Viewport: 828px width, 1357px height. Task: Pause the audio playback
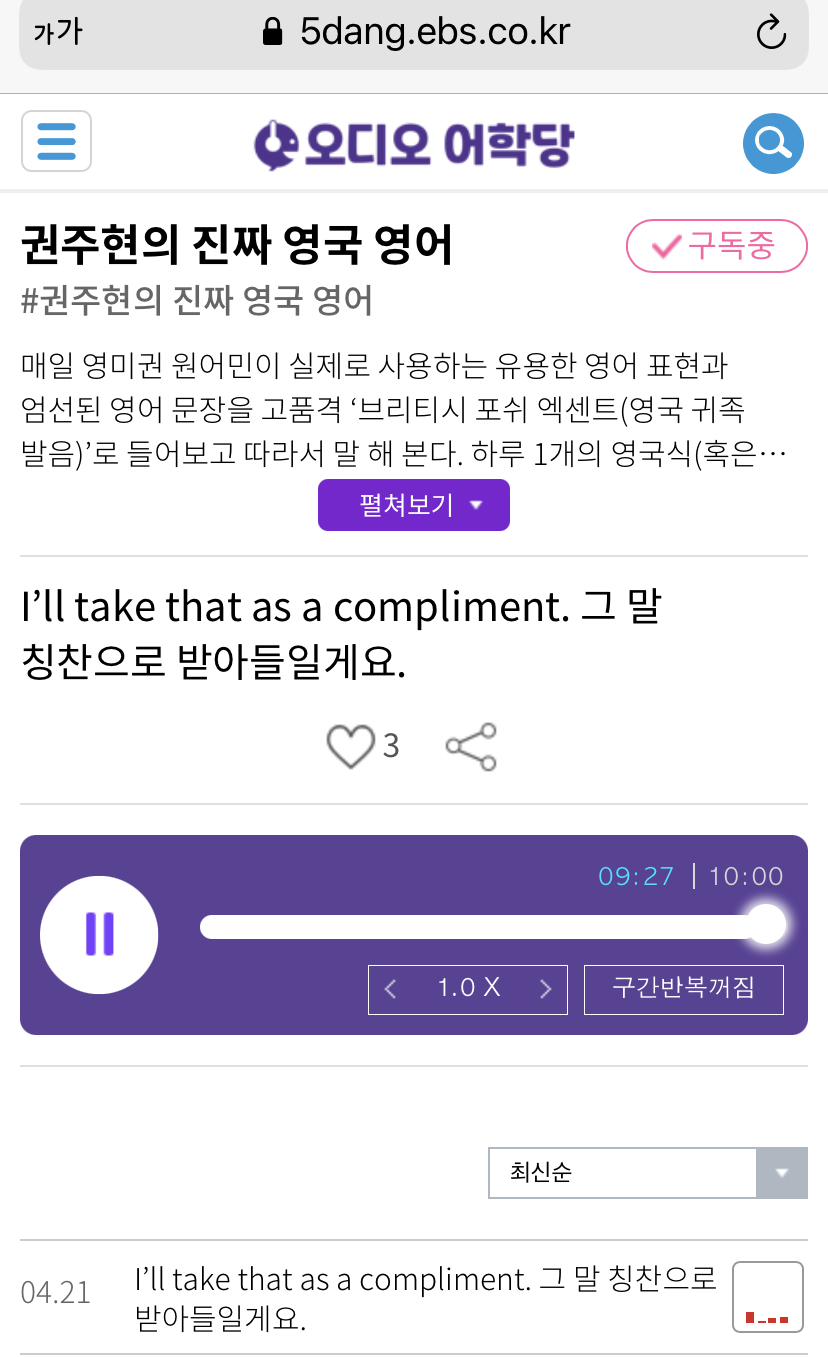click(x=99, y=934)
